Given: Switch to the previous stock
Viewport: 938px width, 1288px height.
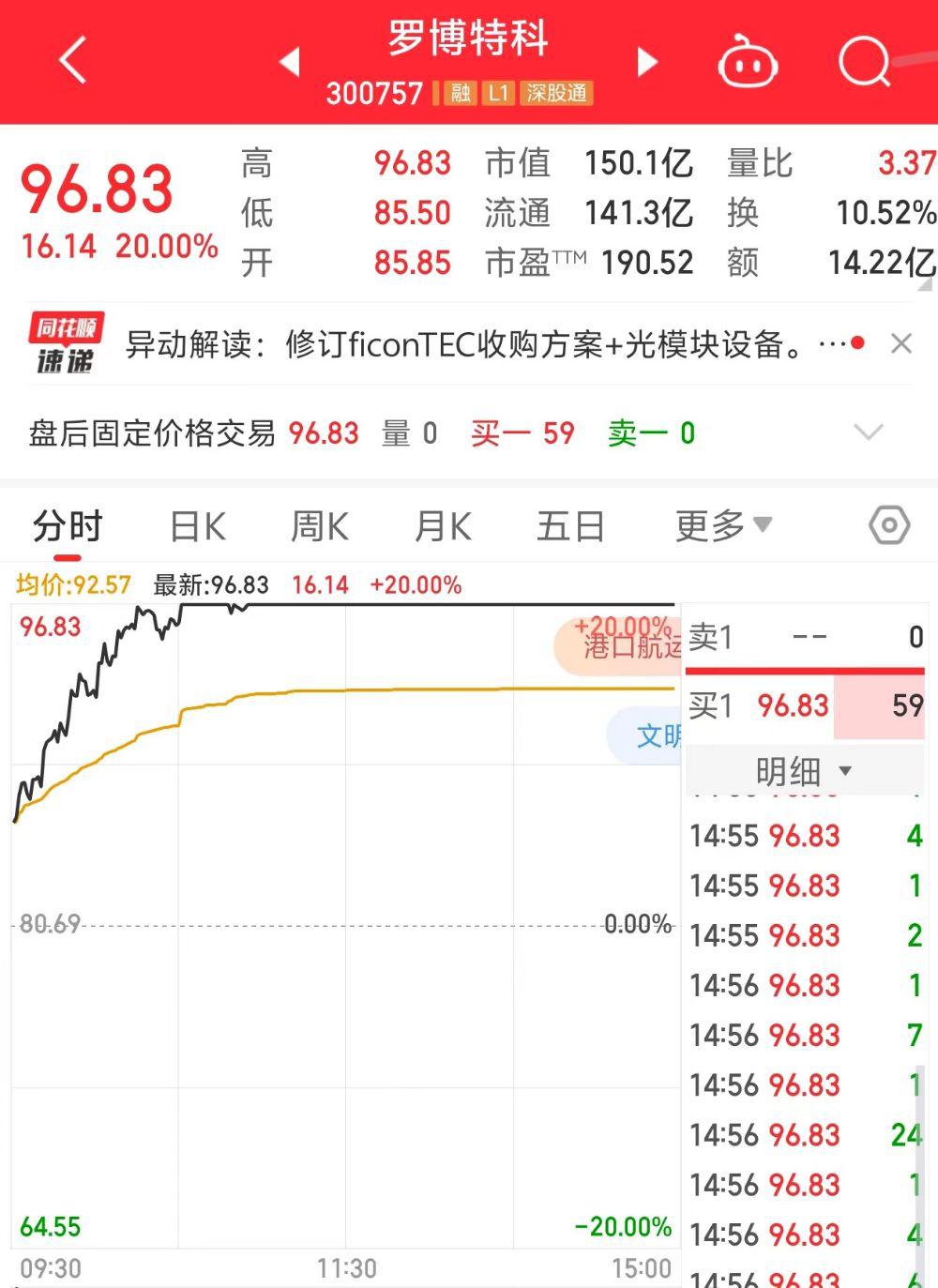Looking at the screenshot, I should pyautogui.click(x=290, y=62).
